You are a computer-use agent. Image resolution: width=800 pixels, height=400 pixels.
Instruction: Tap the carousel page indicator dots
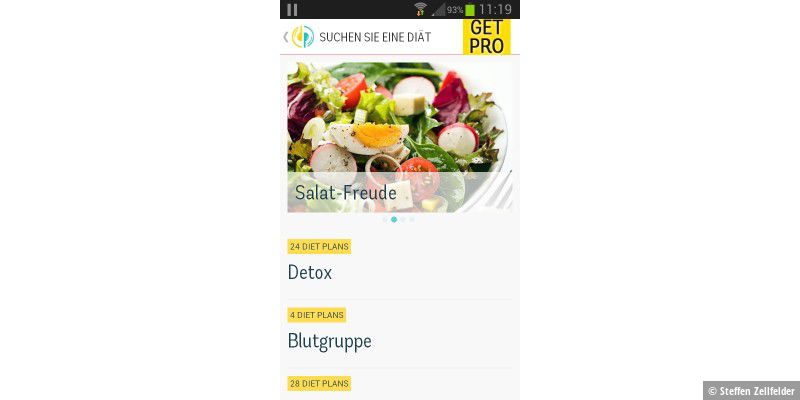[x=398, y=219]
